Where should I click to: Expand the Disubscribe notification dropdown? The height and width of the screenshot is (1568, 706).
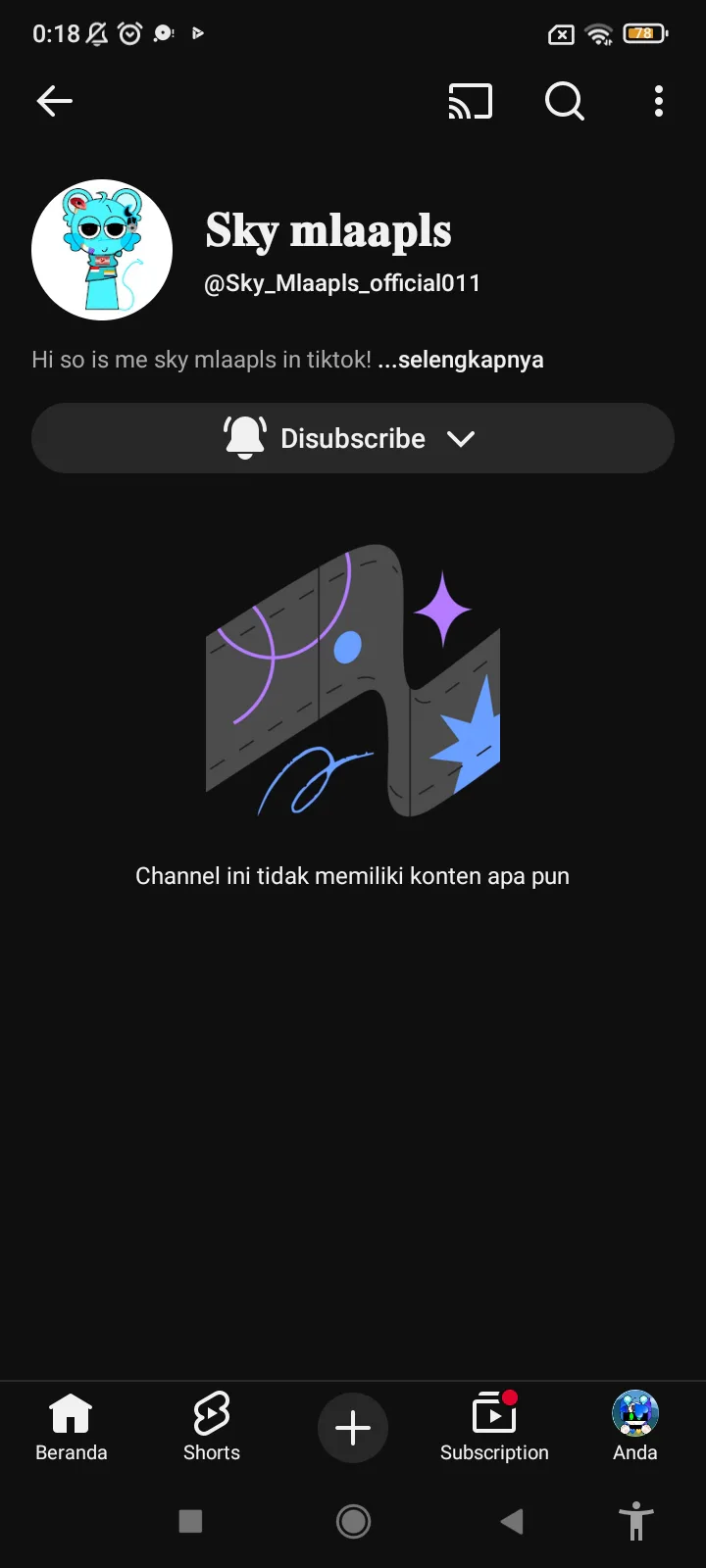click(353, 438)
